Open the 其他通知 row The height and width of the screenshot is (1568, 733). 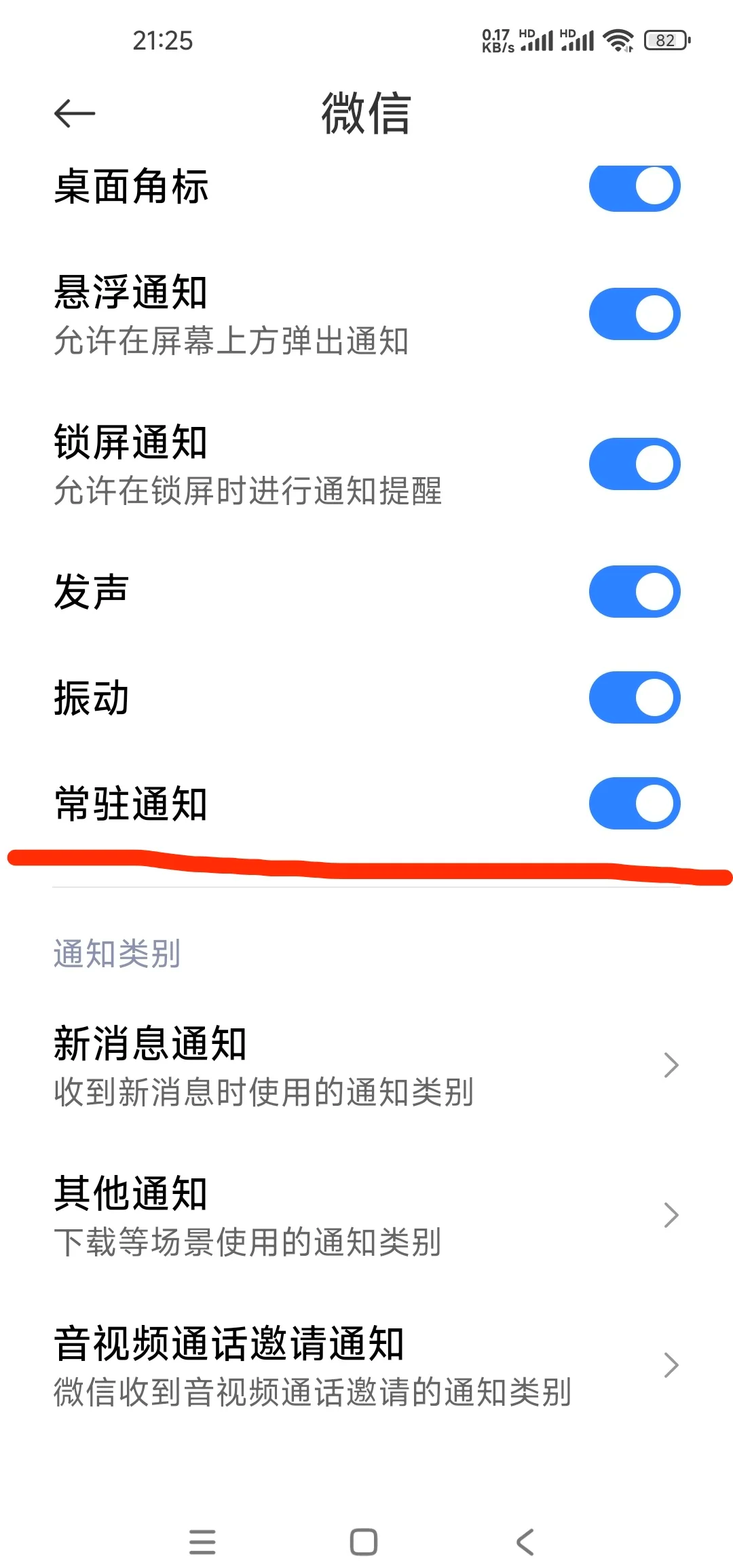(x=366, y=1216)
